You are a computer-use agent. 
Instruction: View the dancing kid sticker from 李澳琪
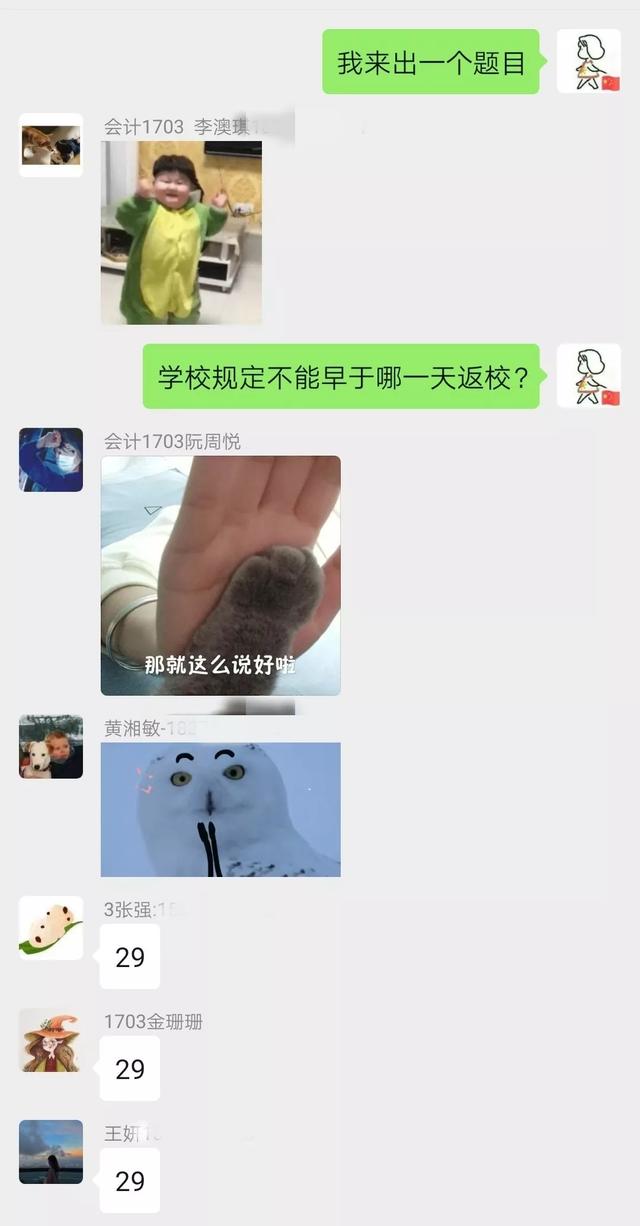tap(181, 232)
